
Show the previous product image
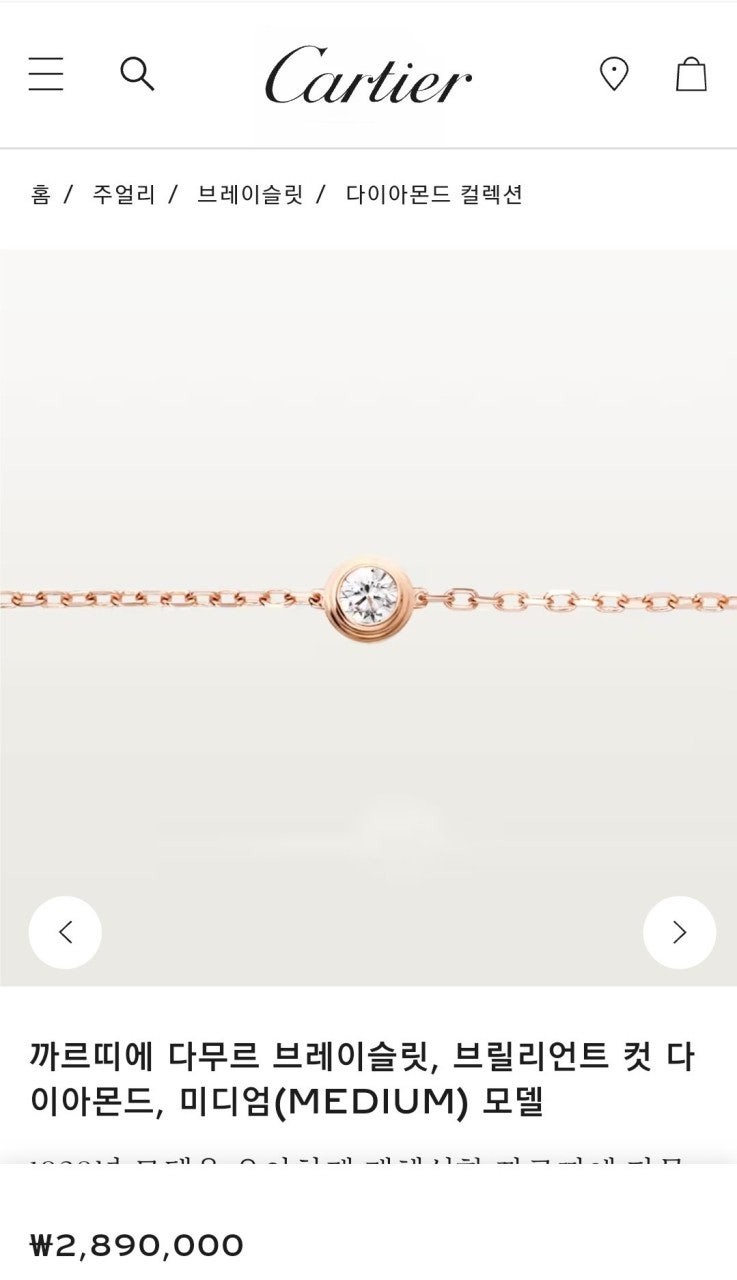coord(65,932)
